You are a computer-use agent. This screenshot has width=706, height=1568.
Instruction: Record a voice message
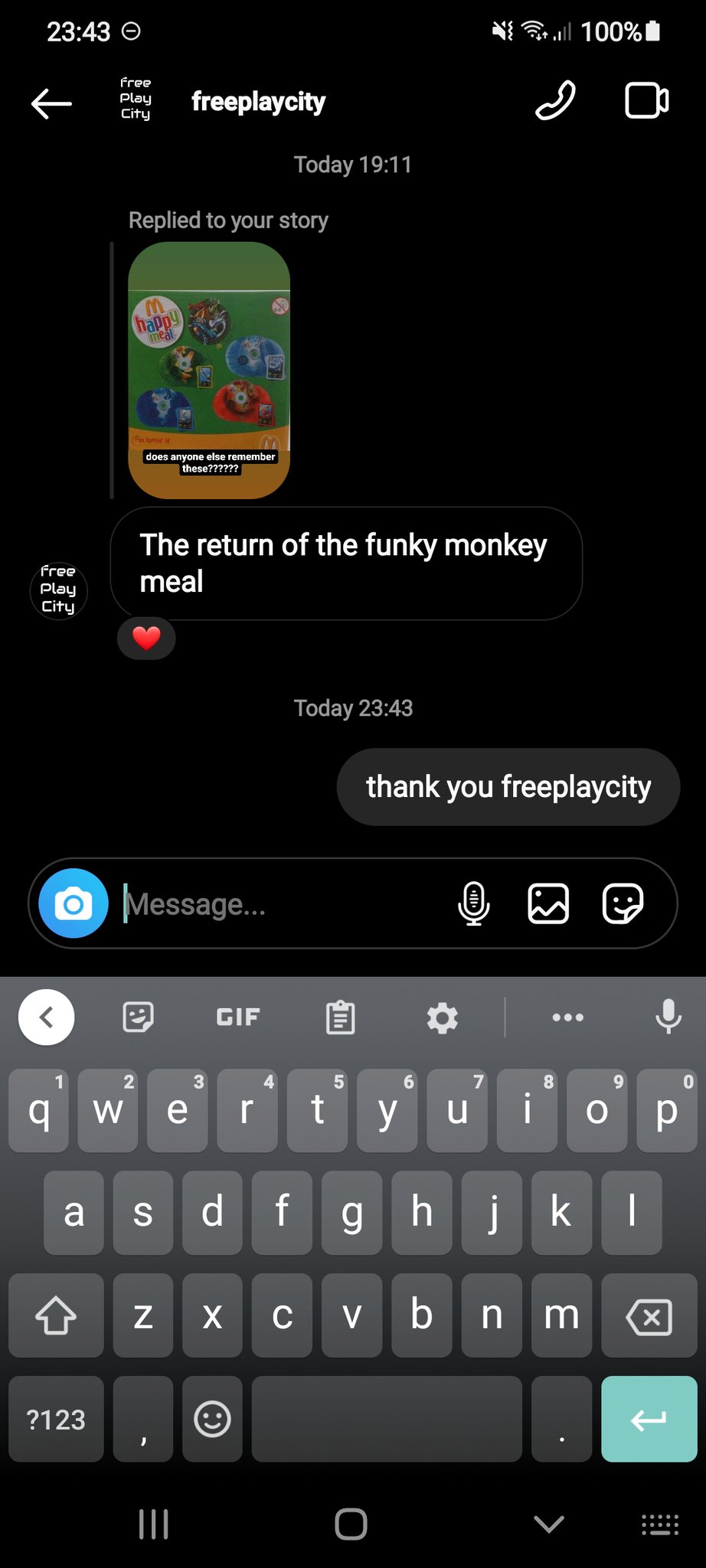coord(474,903)
